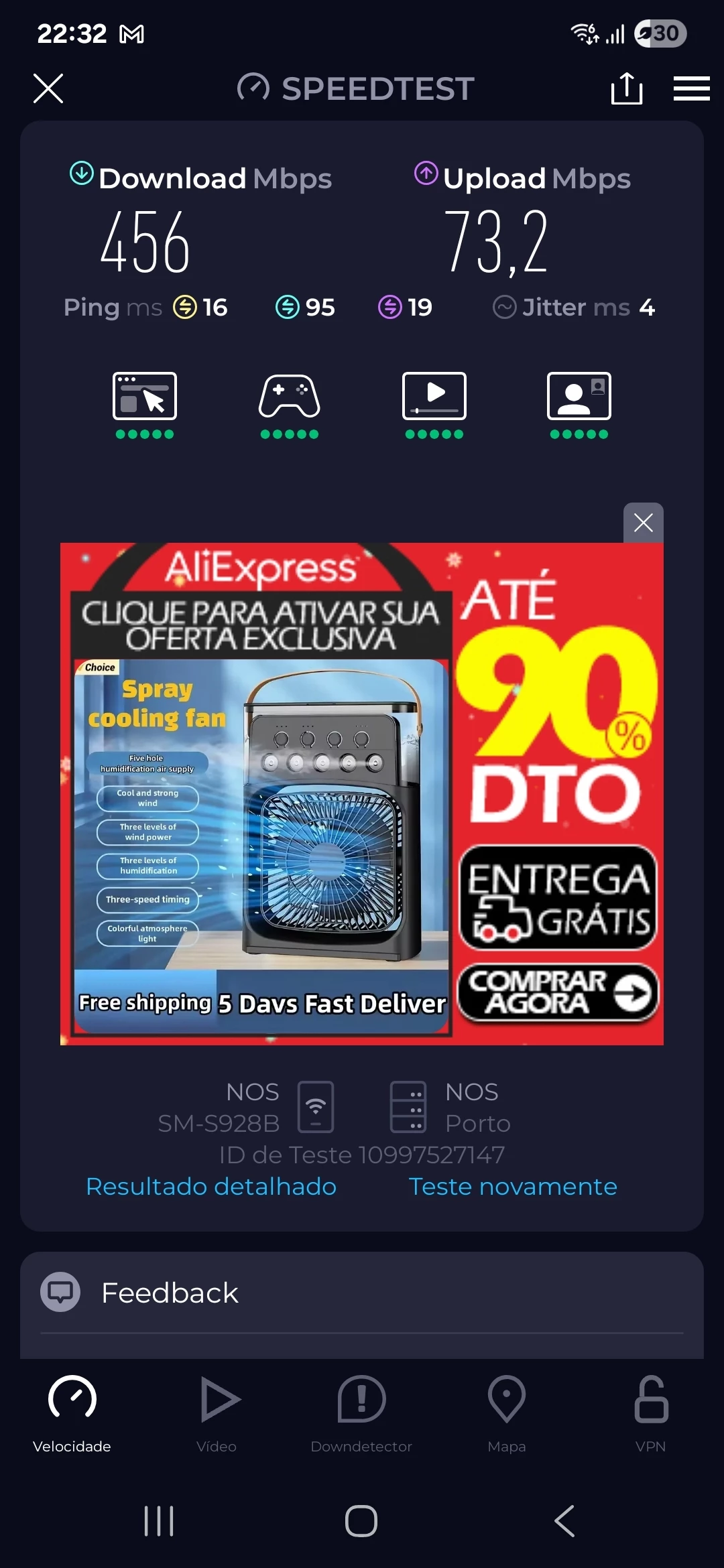Share the speed test result

pyautogui.click(x=627, y=88)
